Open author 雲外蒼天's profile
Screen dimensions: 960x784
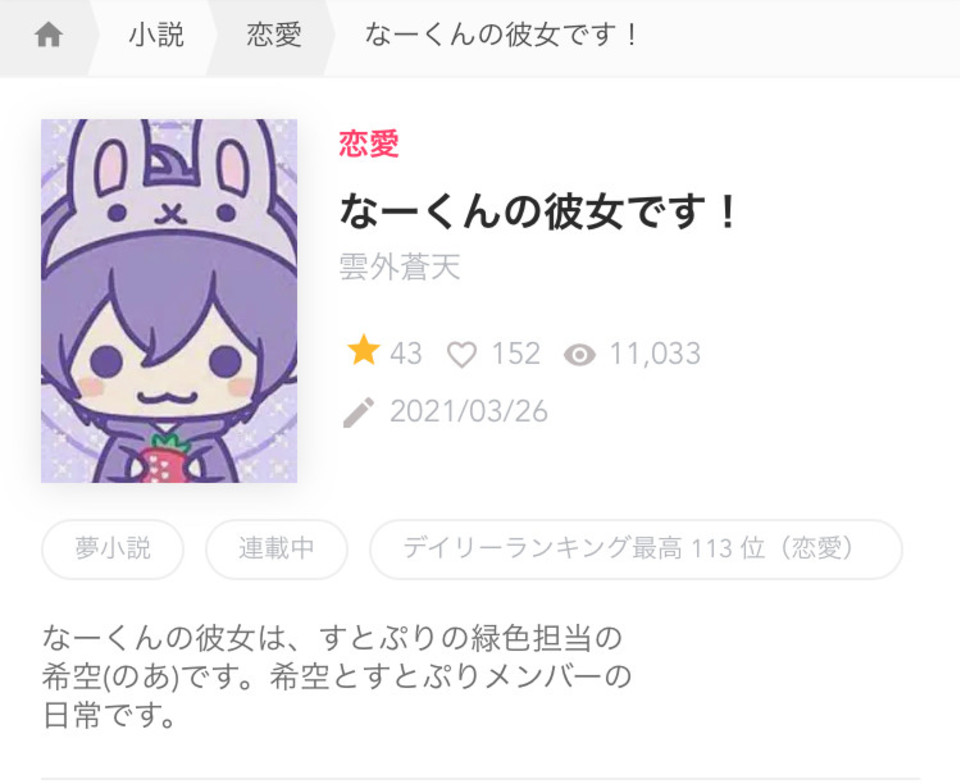tap(400, 267)
